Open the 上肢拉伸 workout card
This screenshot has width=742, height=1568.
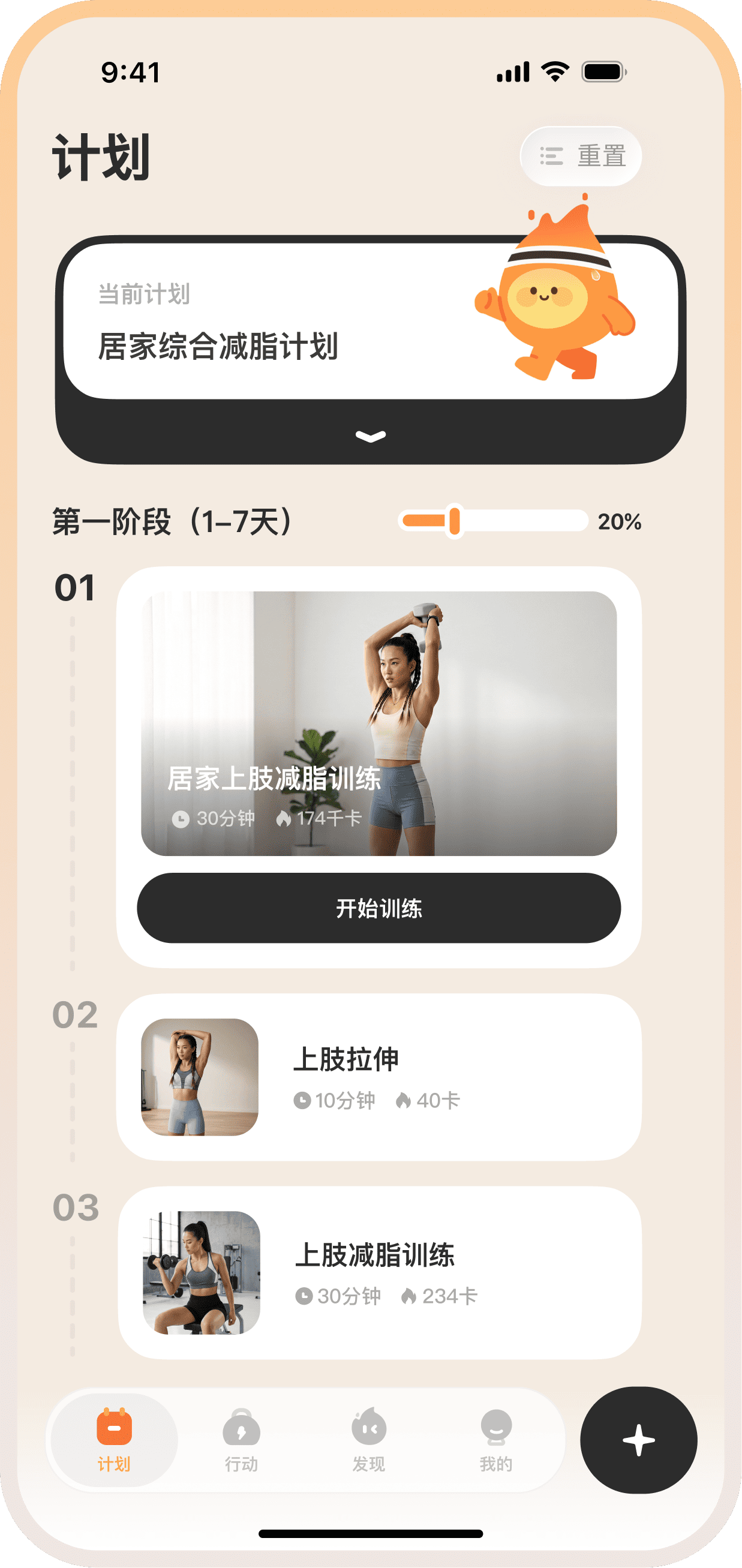click(378, 1077)
